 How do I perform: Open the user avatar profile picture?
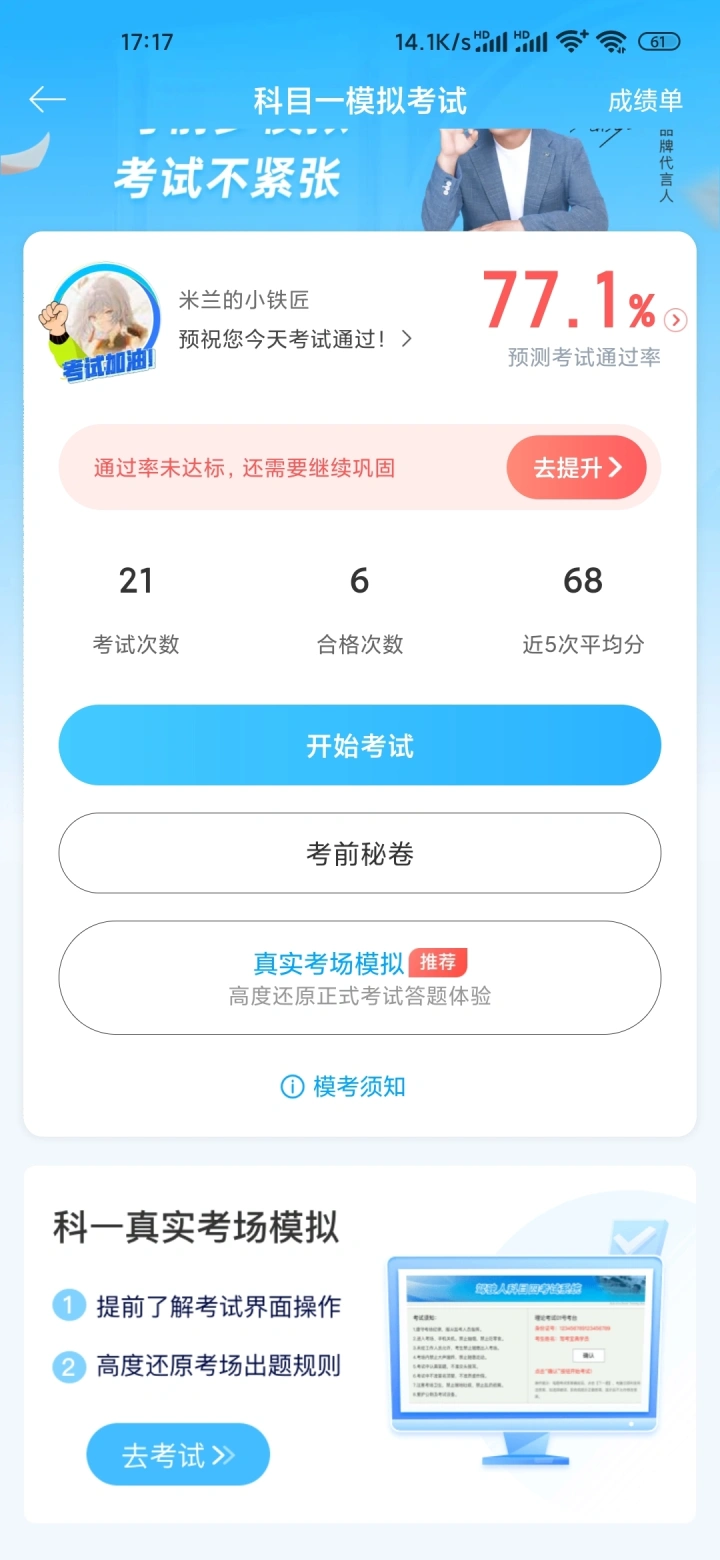coord(105,322)
